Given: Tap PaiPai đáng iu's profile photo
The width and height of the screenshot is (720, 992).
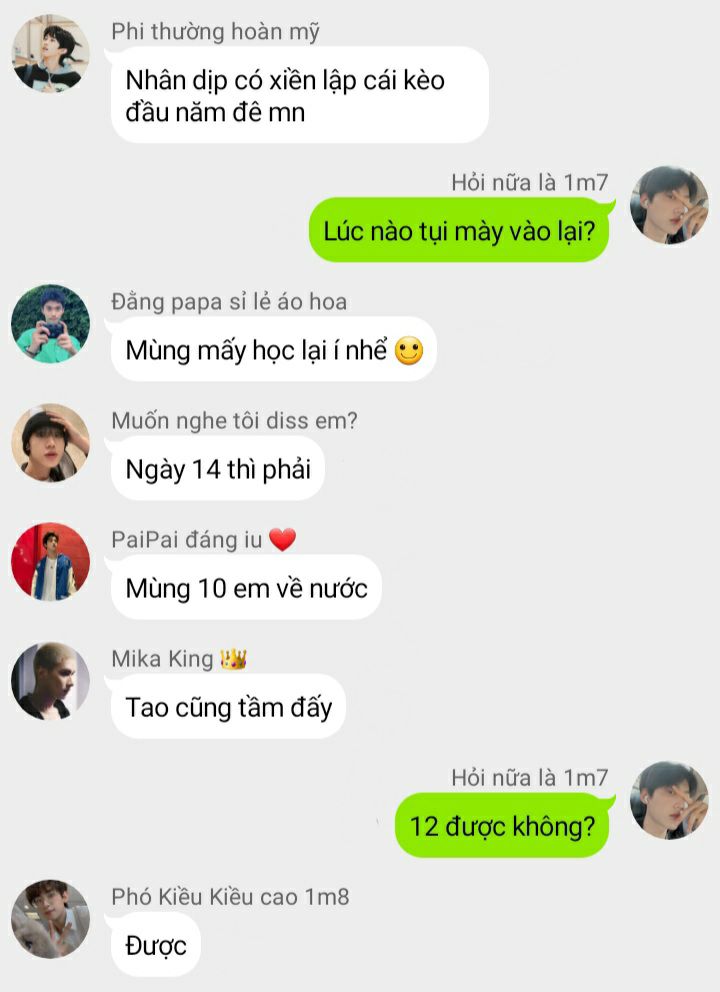Looking at the screenshot, I should coord(50,562).
